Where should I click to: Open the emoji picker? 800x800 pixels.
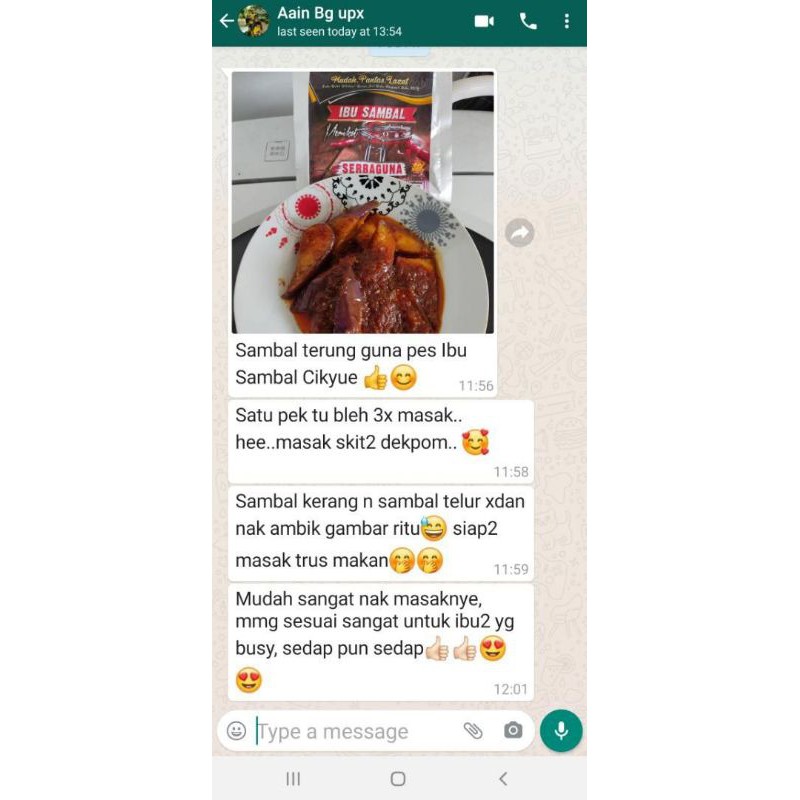pos(236,731)
